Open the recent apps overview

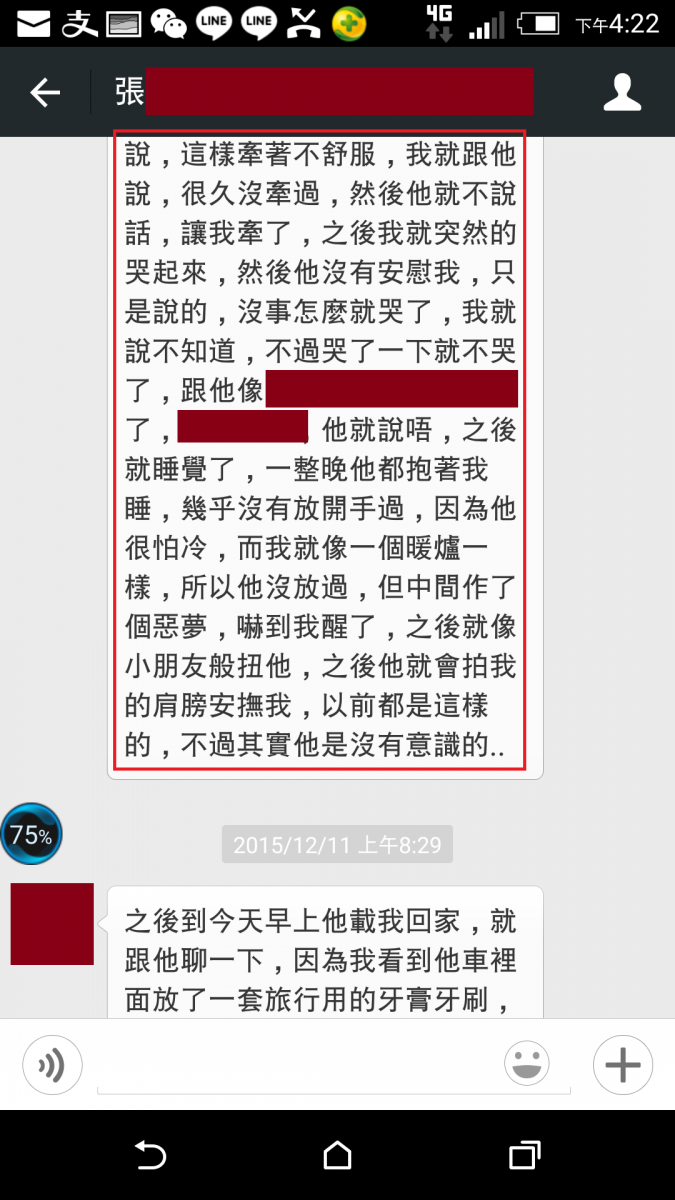tap(524, 1156)
